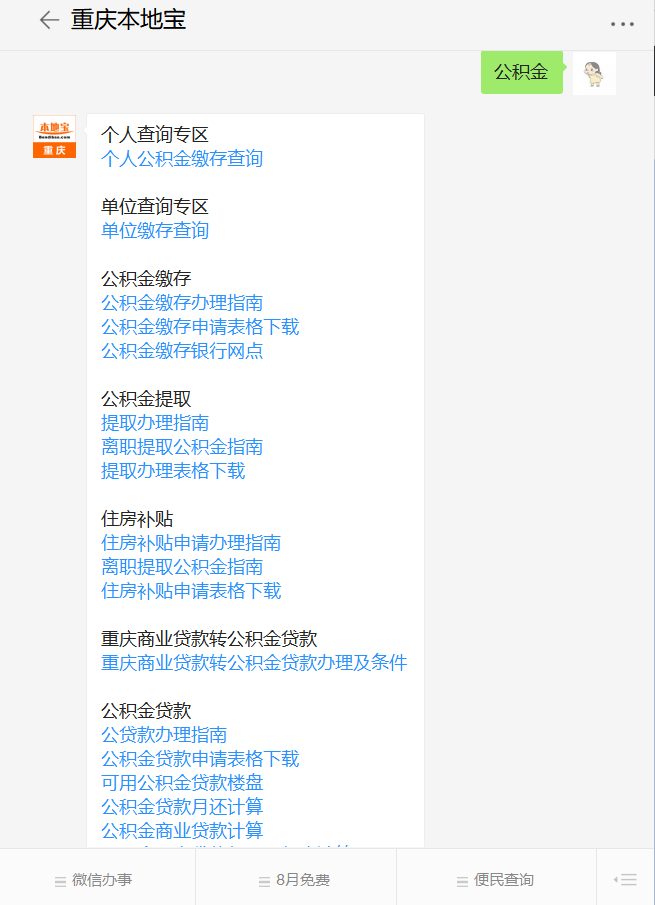Tap the 公积金缴存申请表格下载 link
Viewport: 655px width, 905px height.
click(x=200, y=327)
